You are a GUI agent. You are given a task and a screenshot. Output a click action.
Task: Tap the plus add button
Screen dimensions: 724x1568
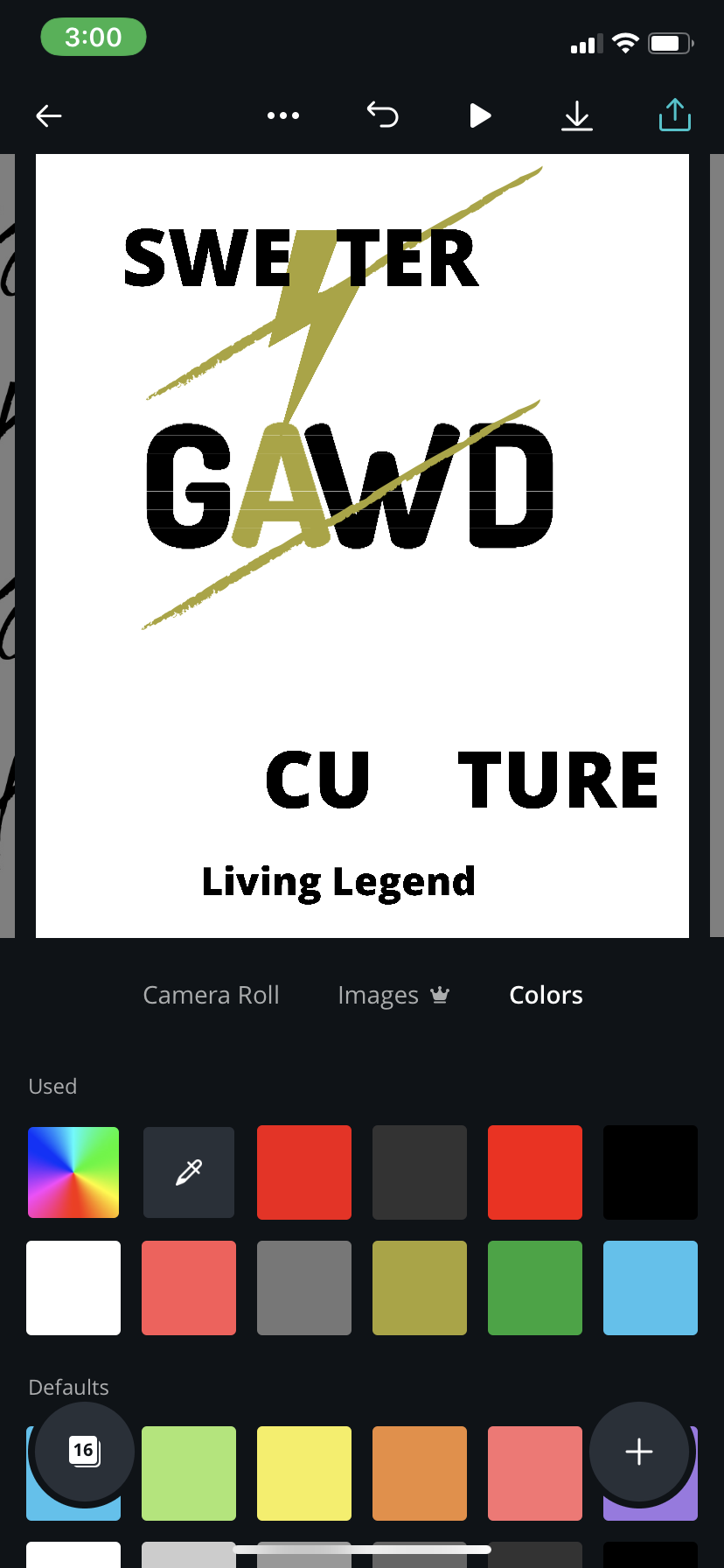pos(639,1452)
